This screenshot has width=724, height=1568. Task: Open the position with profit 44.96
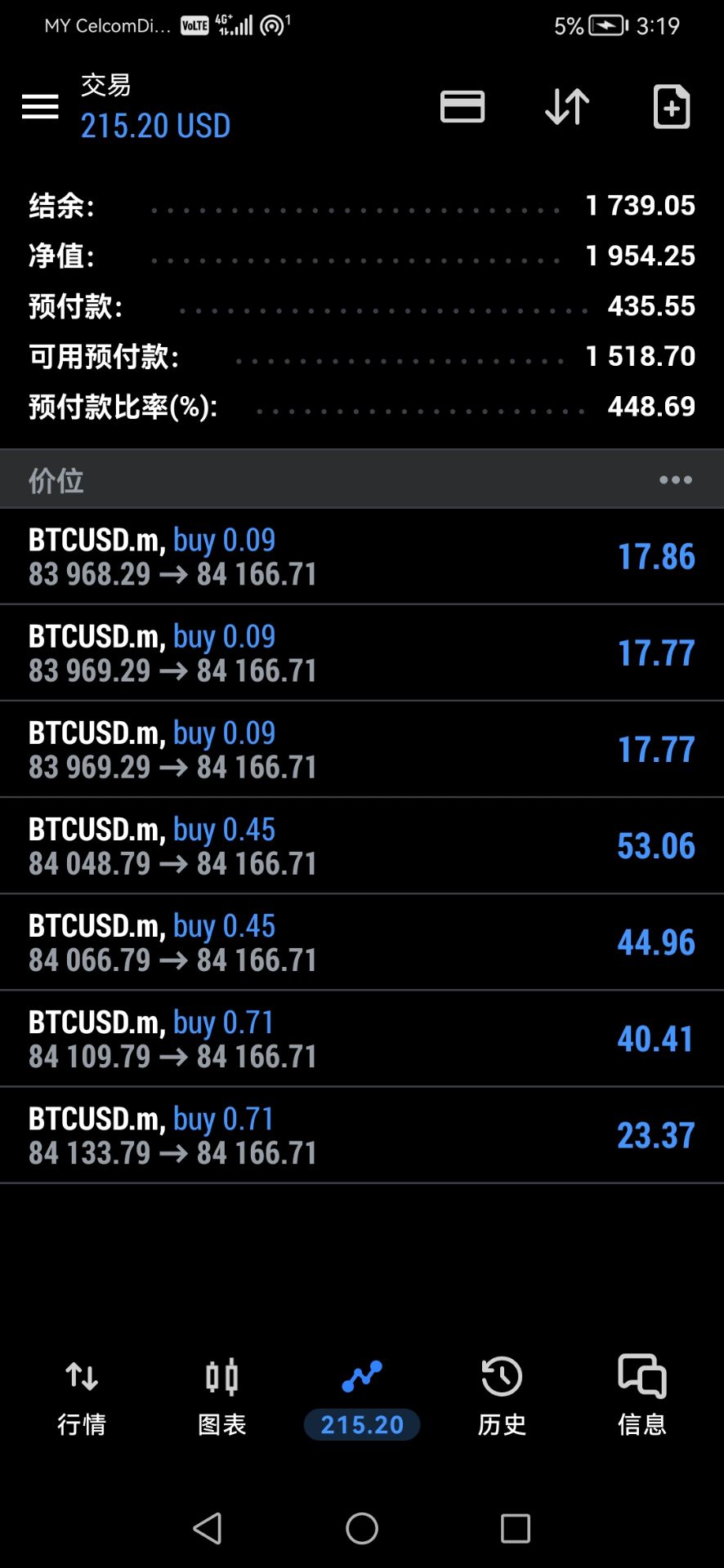(362, 942)
